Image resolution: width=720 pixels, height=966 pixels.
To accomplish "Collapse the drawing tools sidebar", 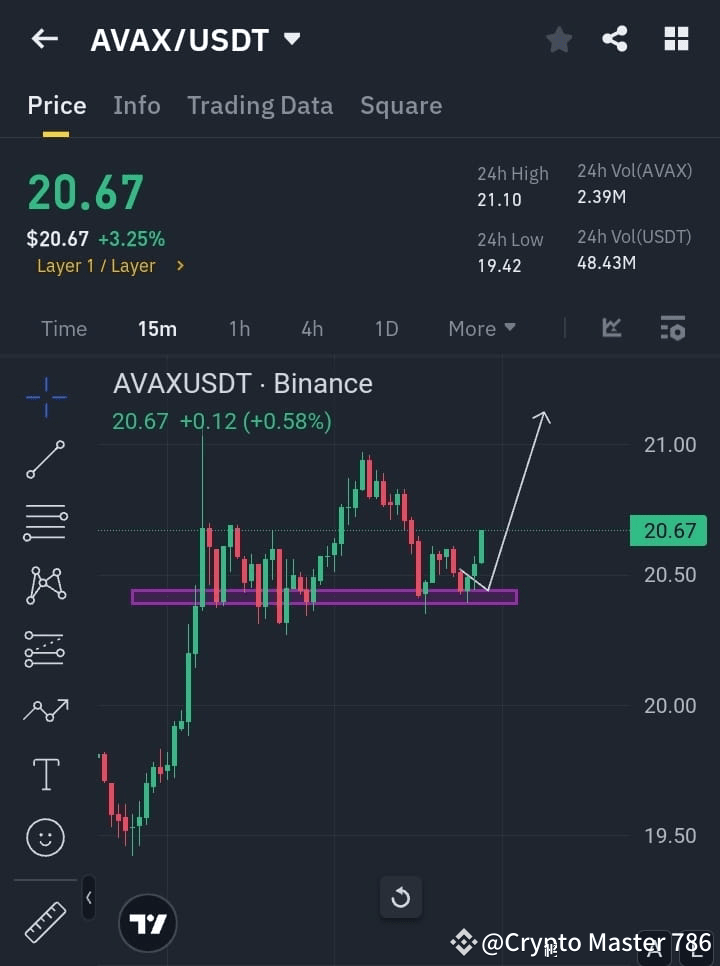I will [x=88, y=898].
